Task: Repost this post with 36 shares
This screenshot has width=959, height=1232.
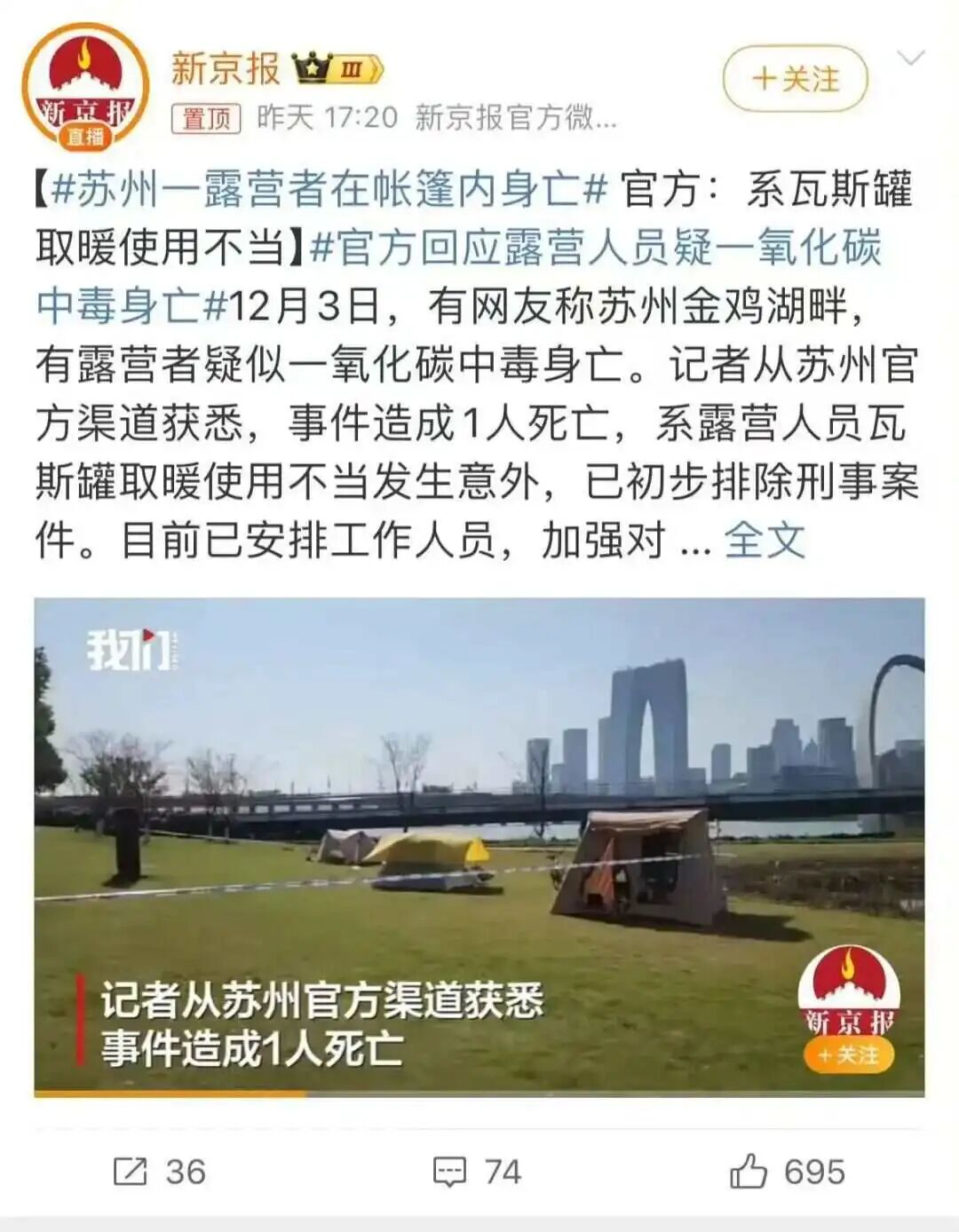Action: tap(160, 1172)
